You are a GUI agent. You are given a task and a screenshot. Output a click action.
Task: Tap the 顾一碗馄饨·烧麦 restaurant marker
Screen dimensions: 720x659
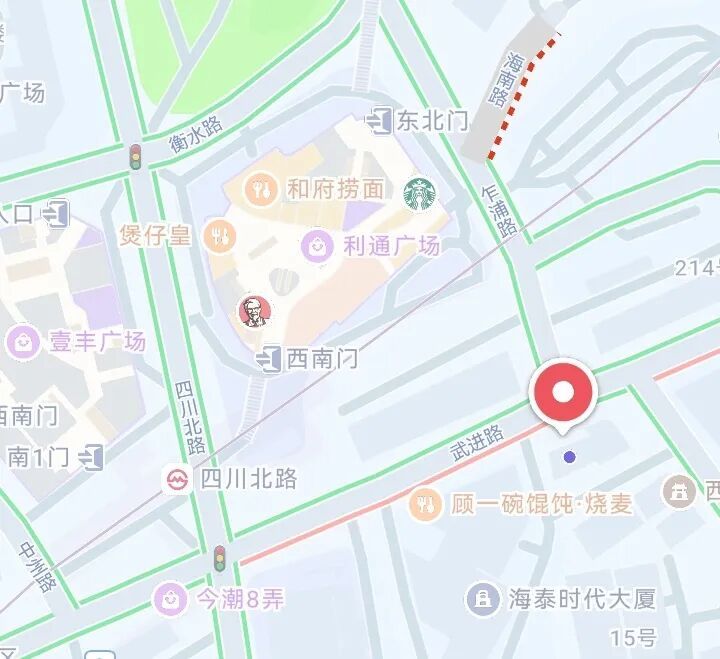426,503
